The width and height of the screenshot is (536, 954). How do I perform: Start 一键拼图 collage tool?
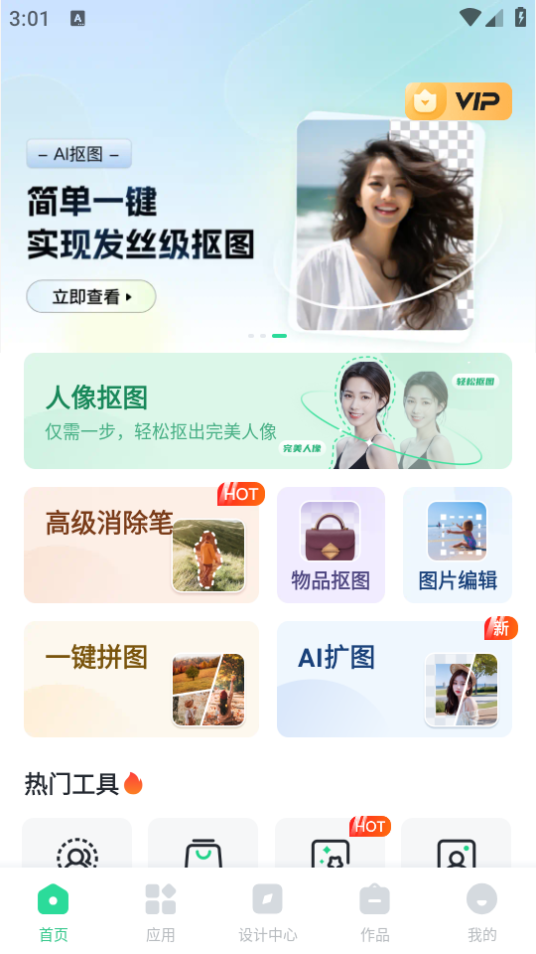coord(142,679)
